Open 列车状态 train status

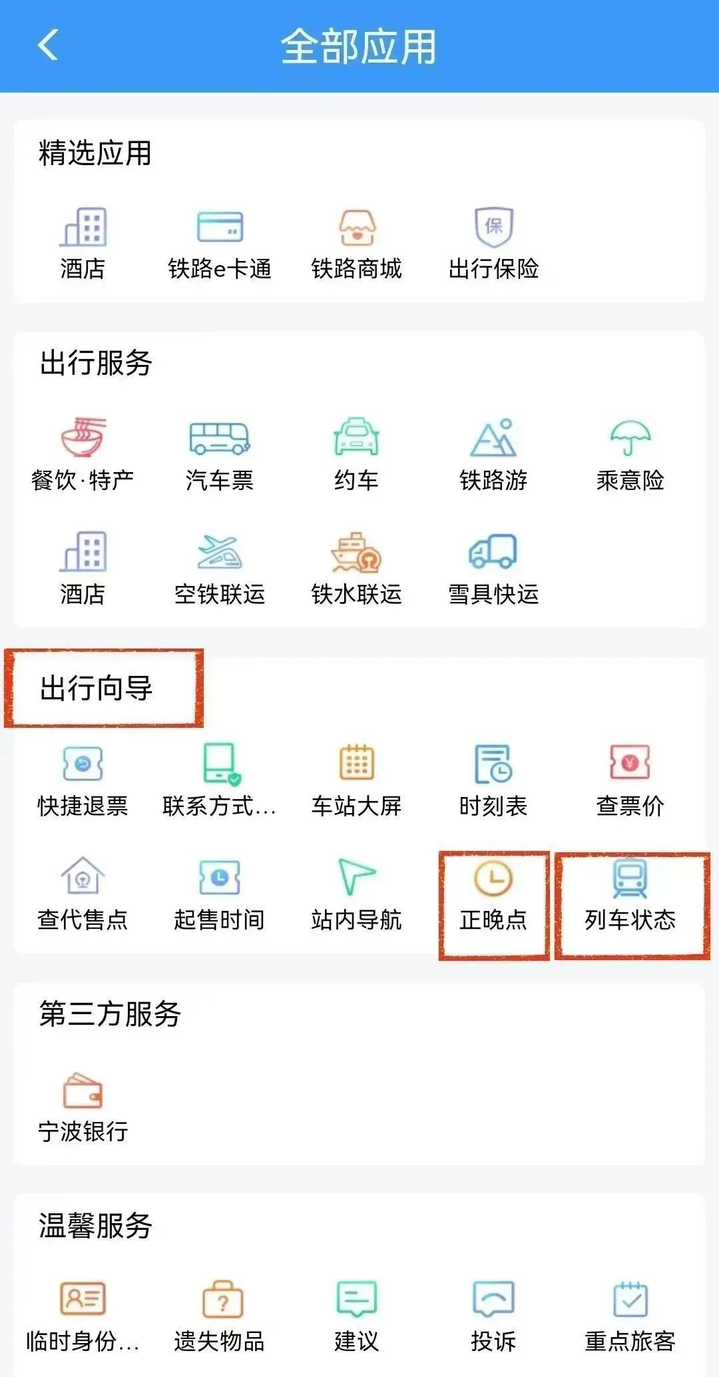pyautogui.click(x=630, y=894)
